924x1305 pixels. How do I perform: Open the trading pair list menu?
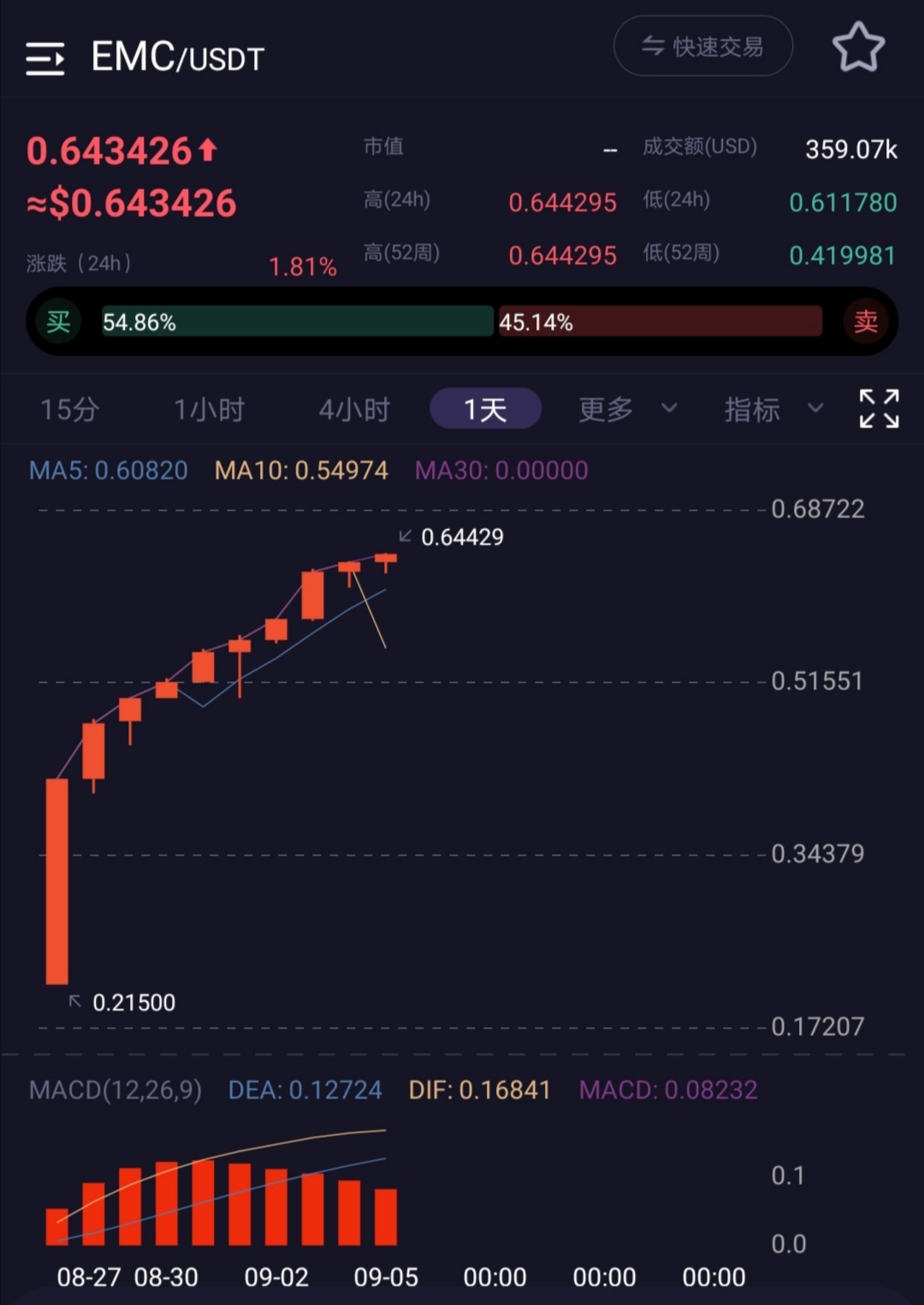45,58
